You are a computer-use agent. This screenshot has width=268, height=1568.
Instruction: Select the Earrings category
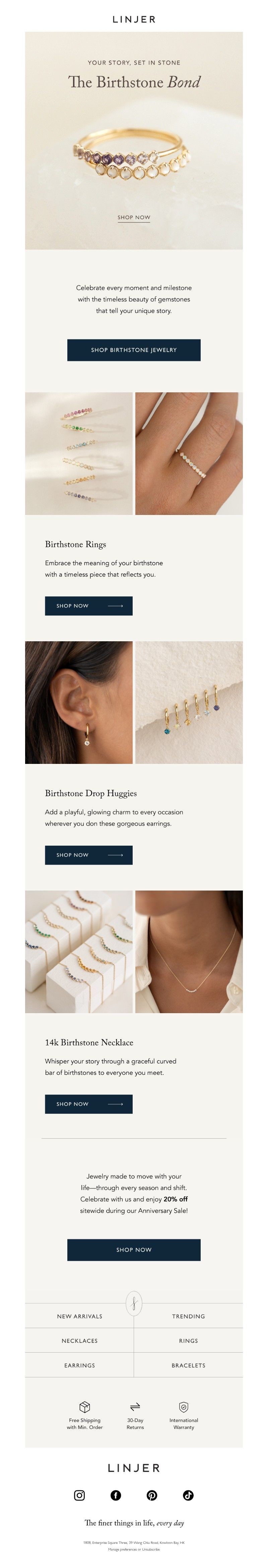(80, 1365)
